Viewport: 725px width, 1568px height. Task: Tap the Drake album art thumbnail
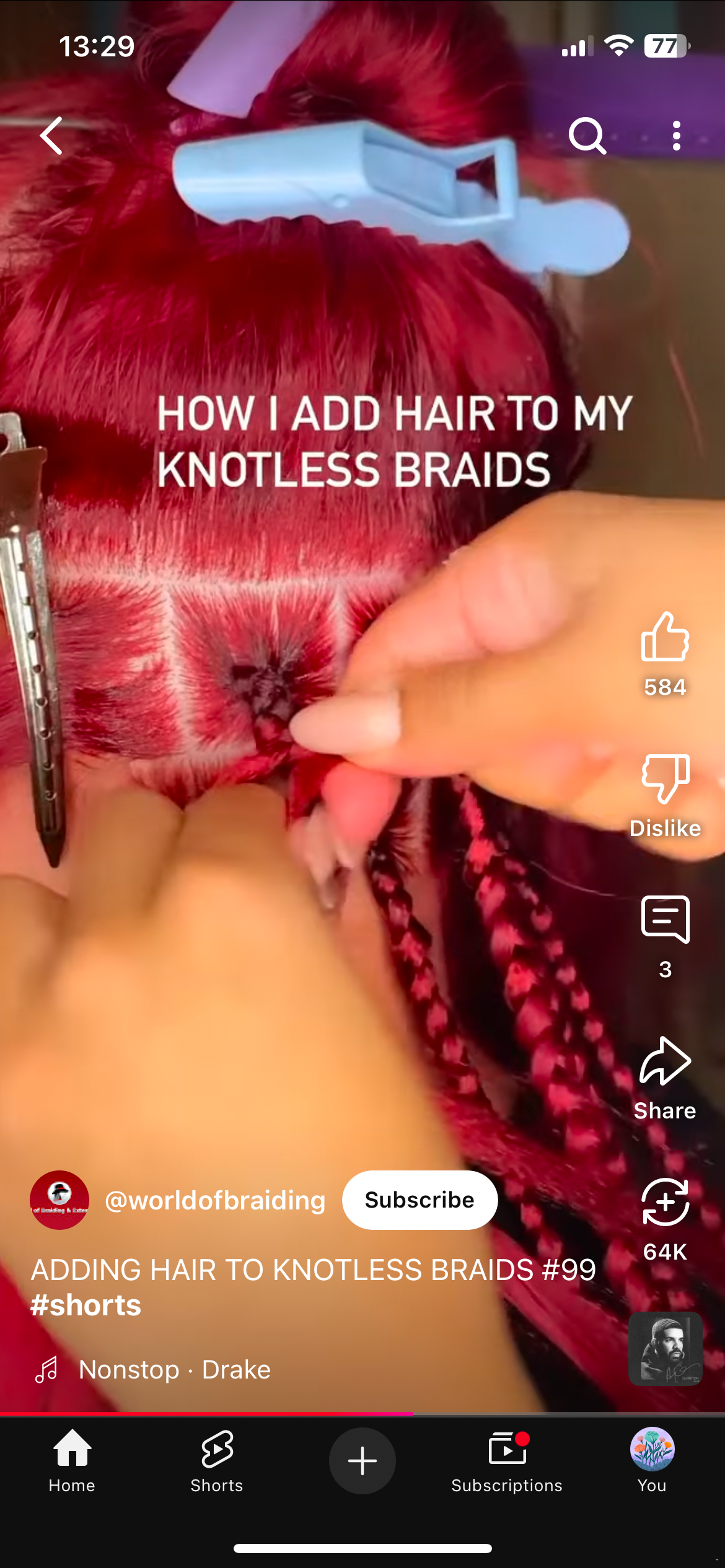click(x=665, y=1349)
